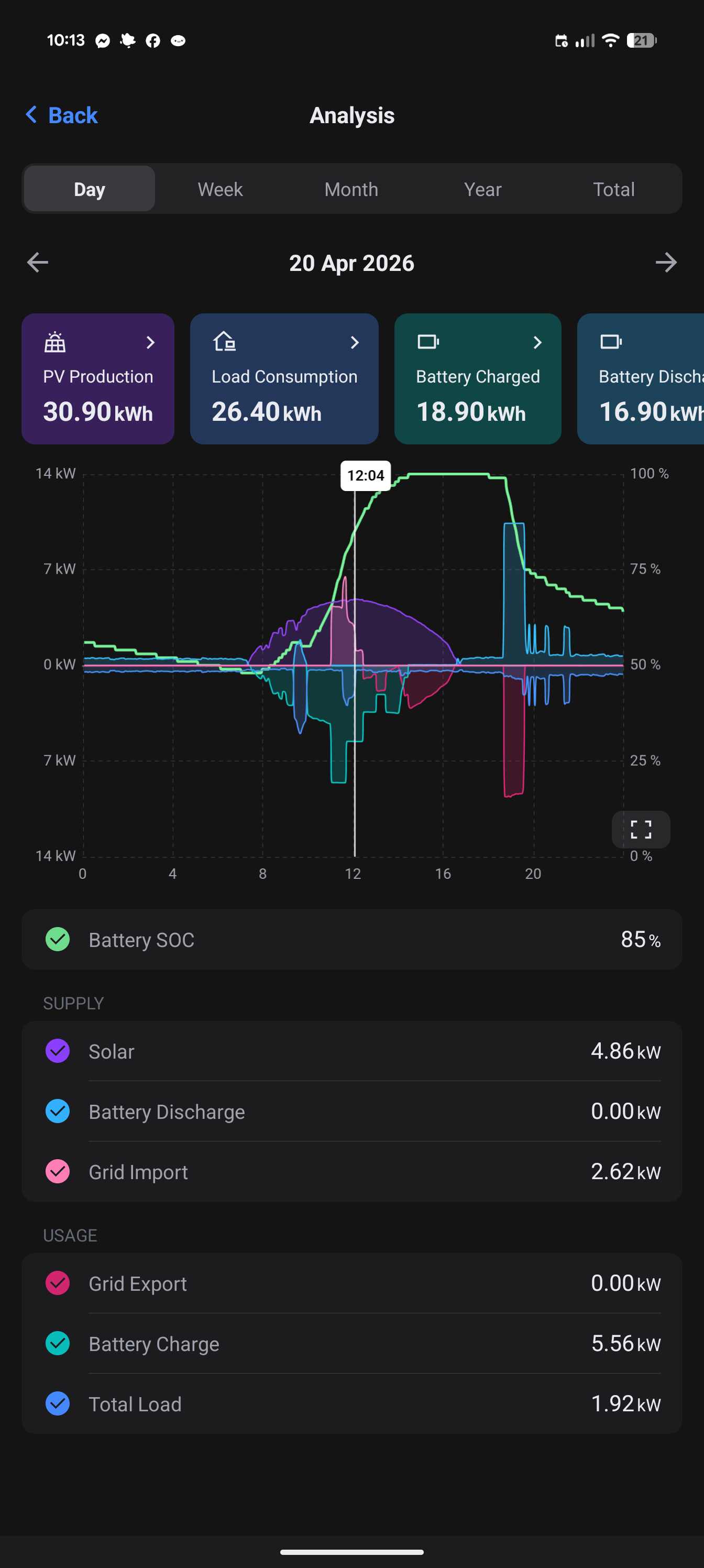Toggle the Grid Export series

pos(58,1282)
